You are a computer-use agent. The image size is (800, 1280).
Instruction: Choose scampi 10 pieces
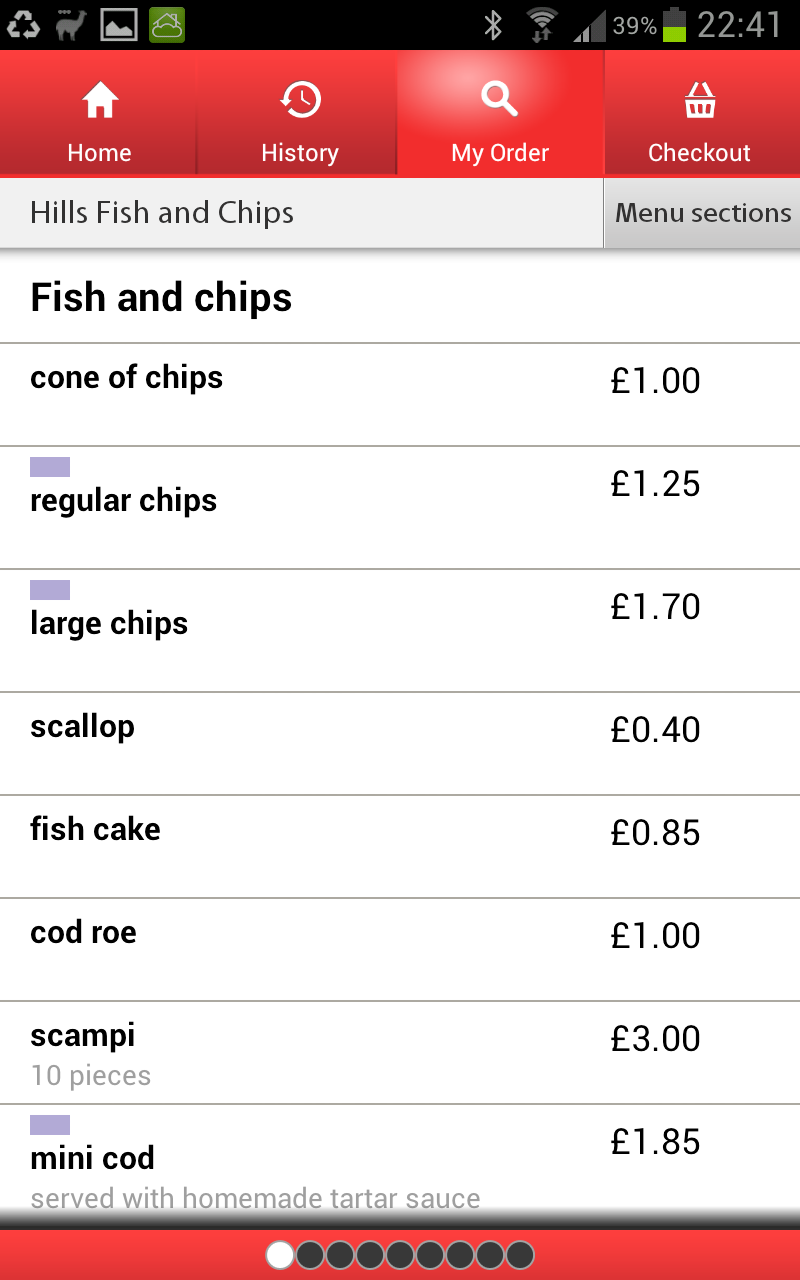click(400, 1053)
